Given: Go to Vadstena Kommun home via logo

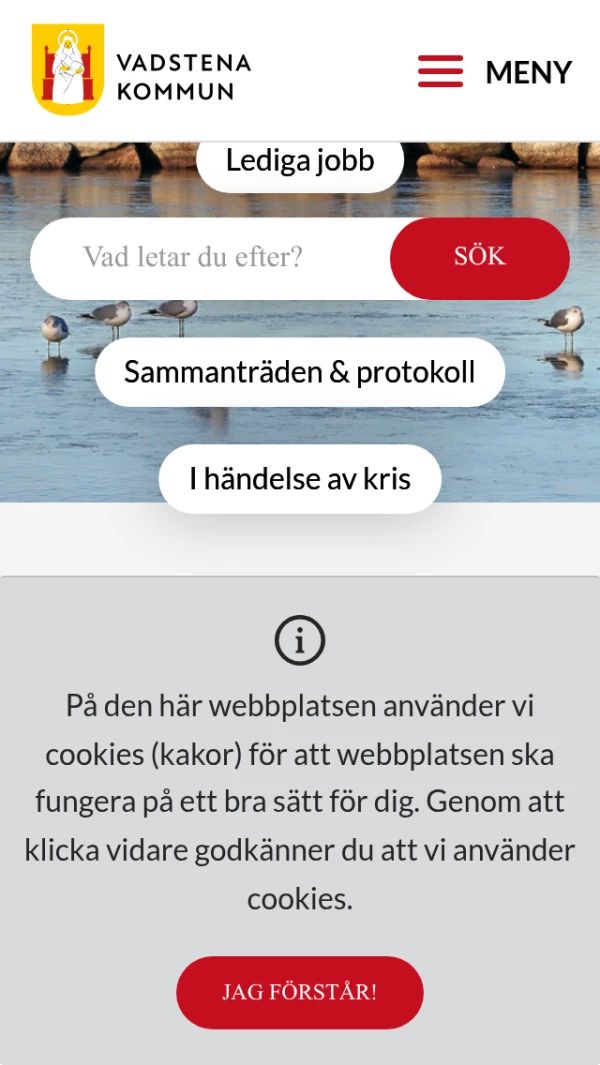Looking at the screenshot, I should (141, 71).
